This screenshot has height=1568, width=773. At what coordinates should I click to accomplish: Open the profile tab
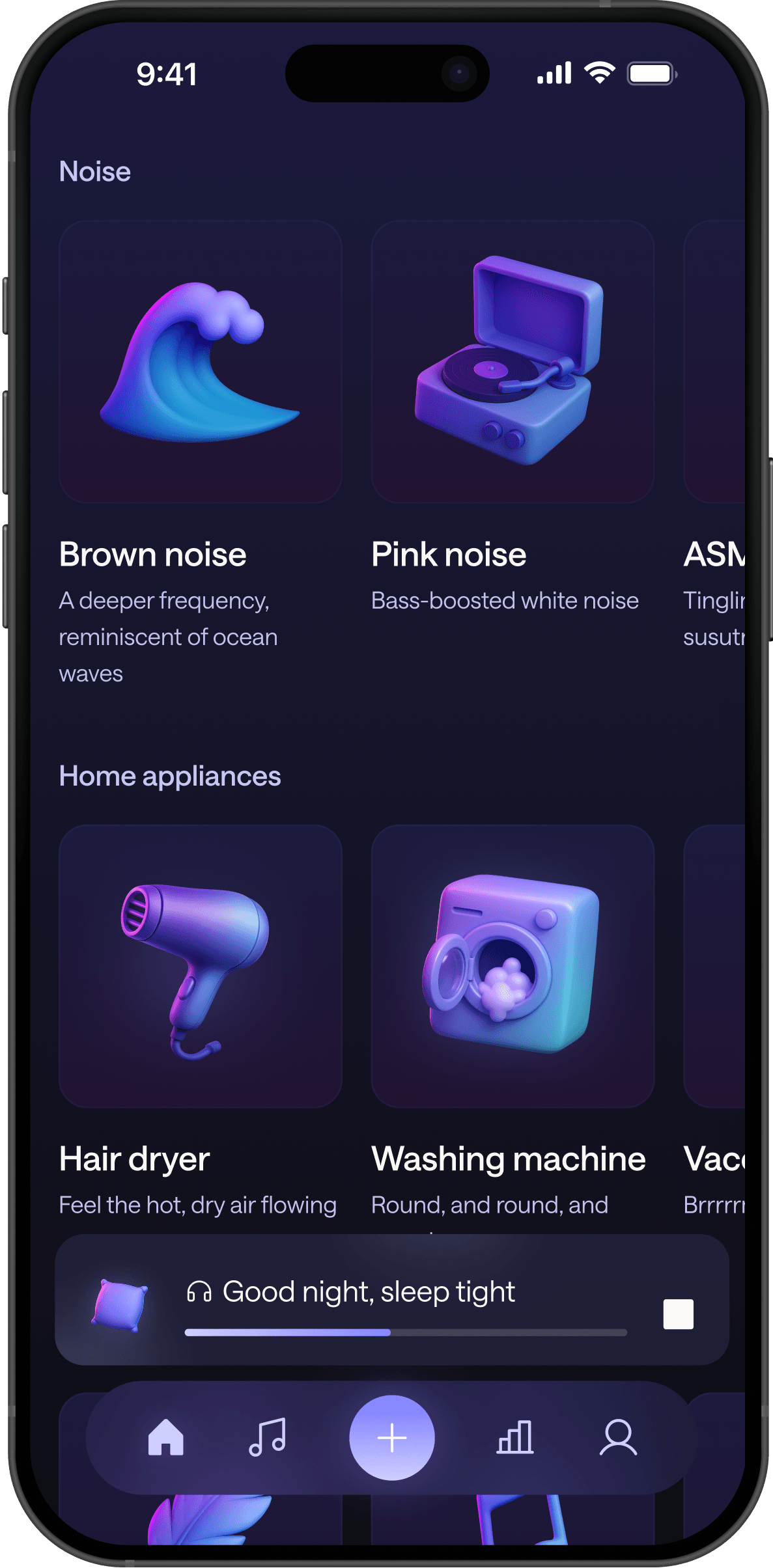point(617,1437)
